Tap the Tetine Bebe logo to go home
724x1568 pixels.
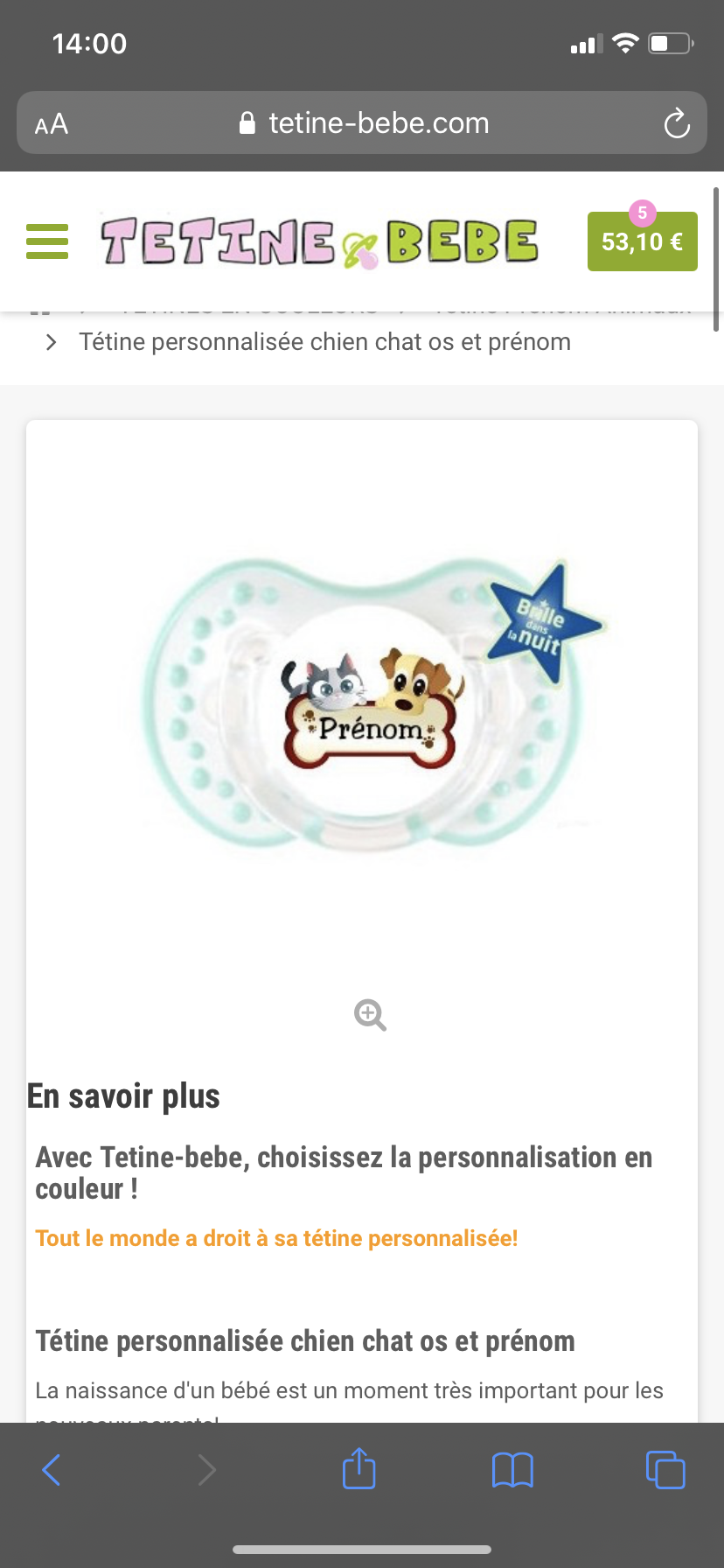[319, 242]
